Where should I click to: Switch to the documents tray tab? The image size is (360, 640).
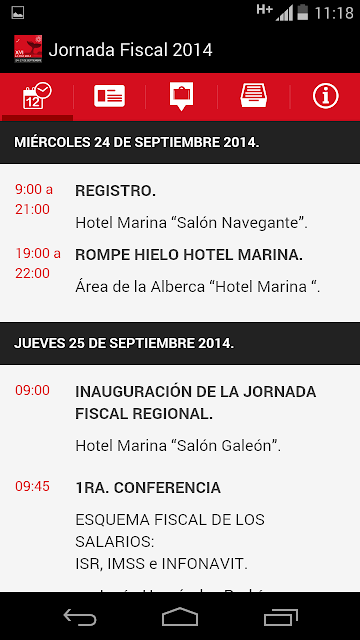pos(253,97)
